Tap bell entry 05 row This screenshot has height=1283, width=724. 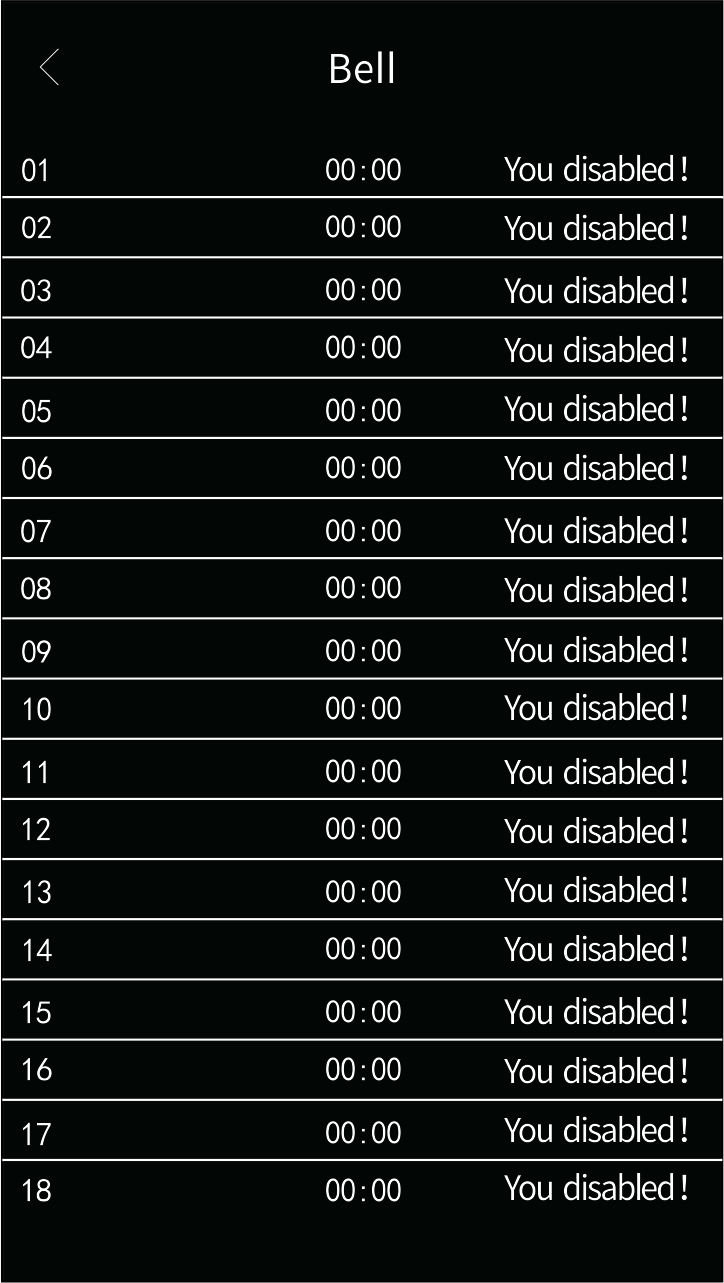362,410
